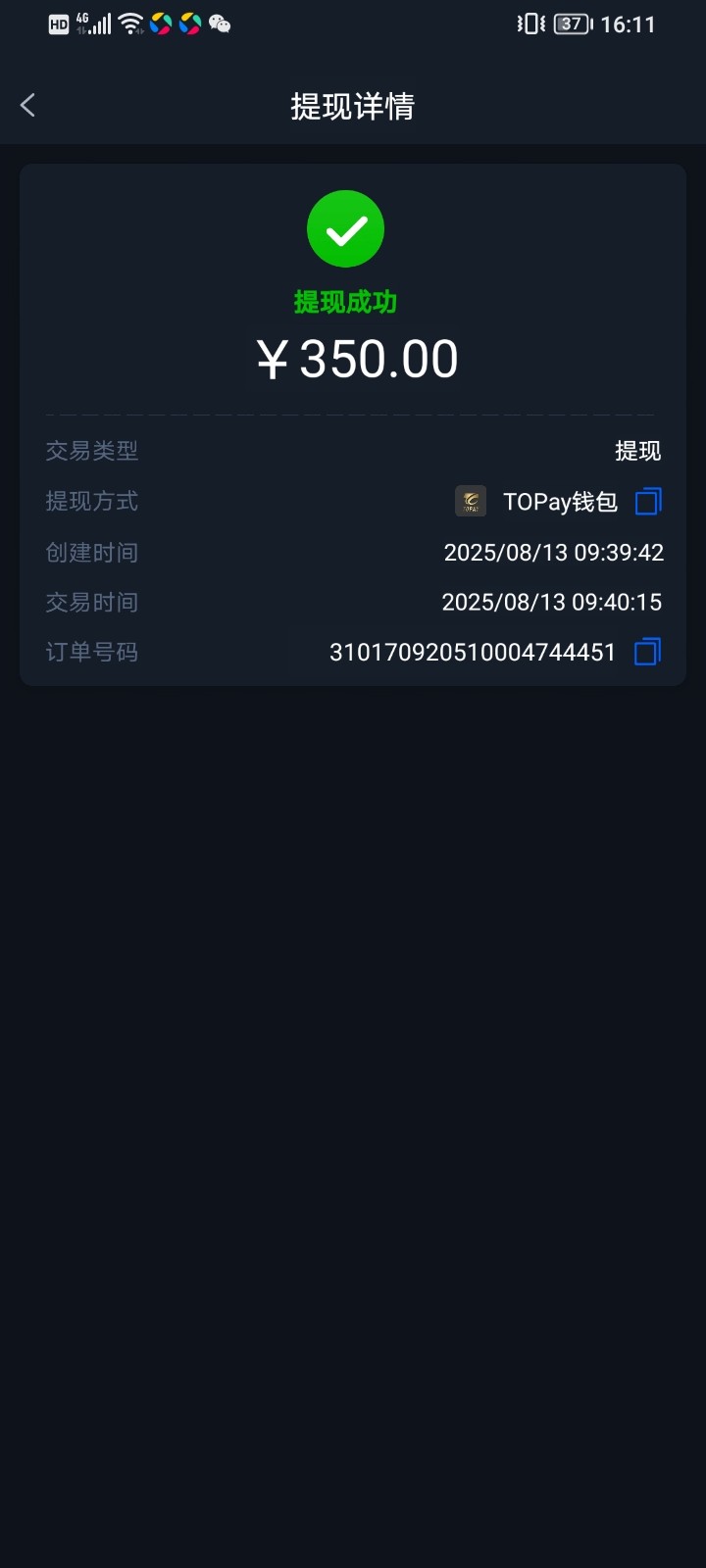Select the TOPay钱包 label text
The height and width of the screenshot is (1568, 706).
(x=559, y=501)
